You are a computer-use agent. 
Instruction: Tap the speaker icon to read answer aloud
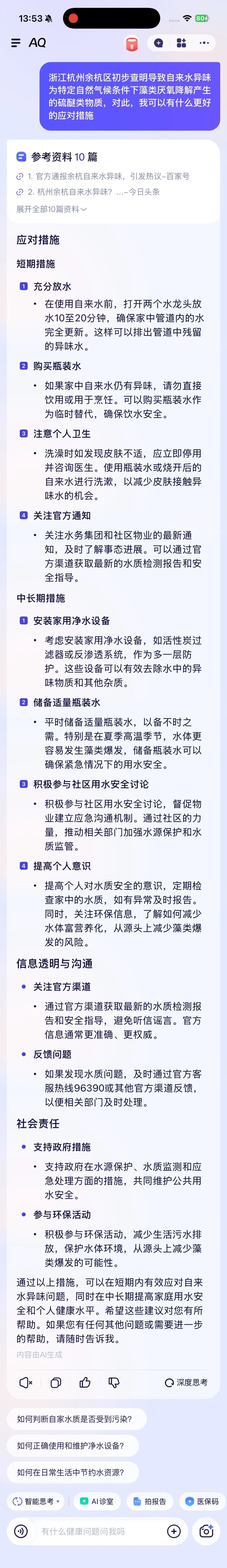click(26, 1382)
